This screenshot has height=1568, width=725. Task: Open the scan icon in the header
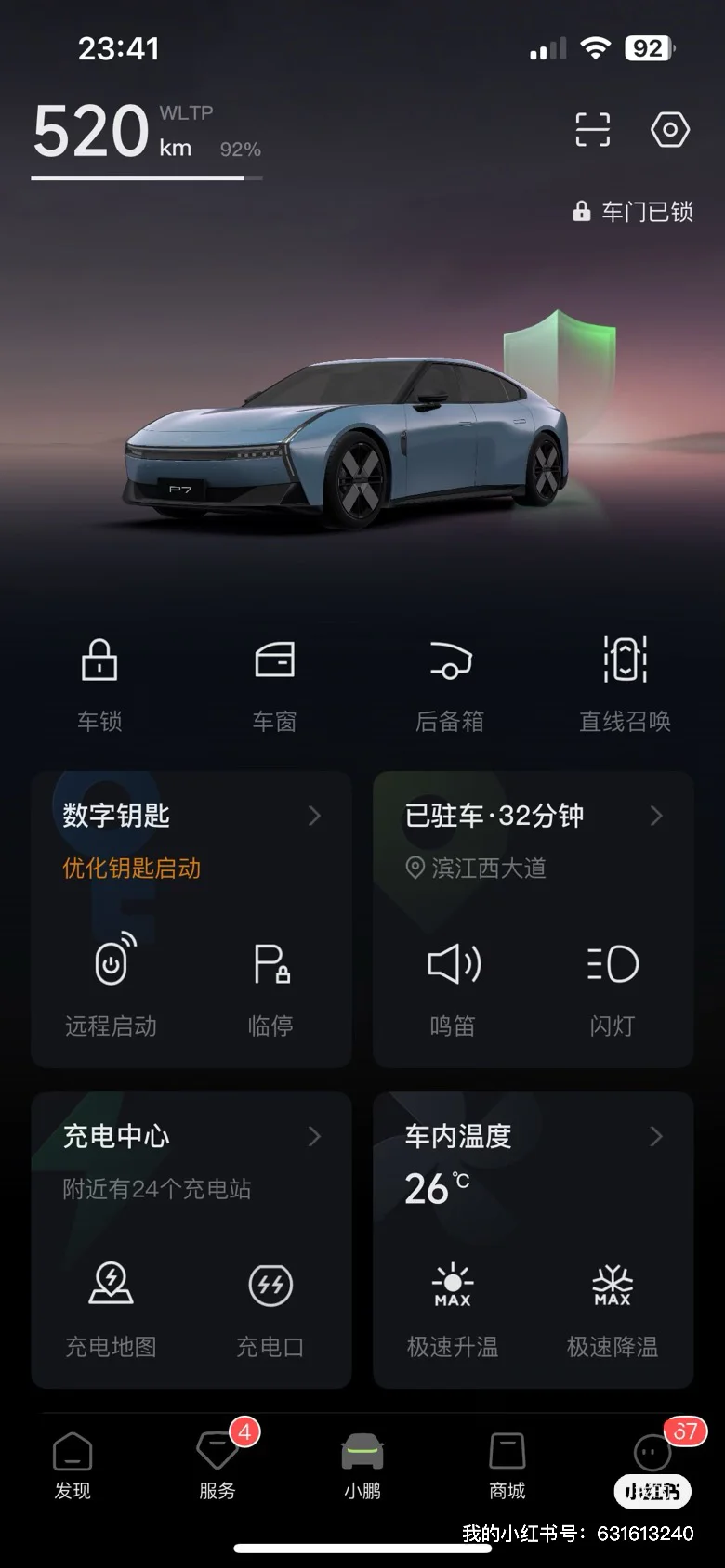click(592, 130)
